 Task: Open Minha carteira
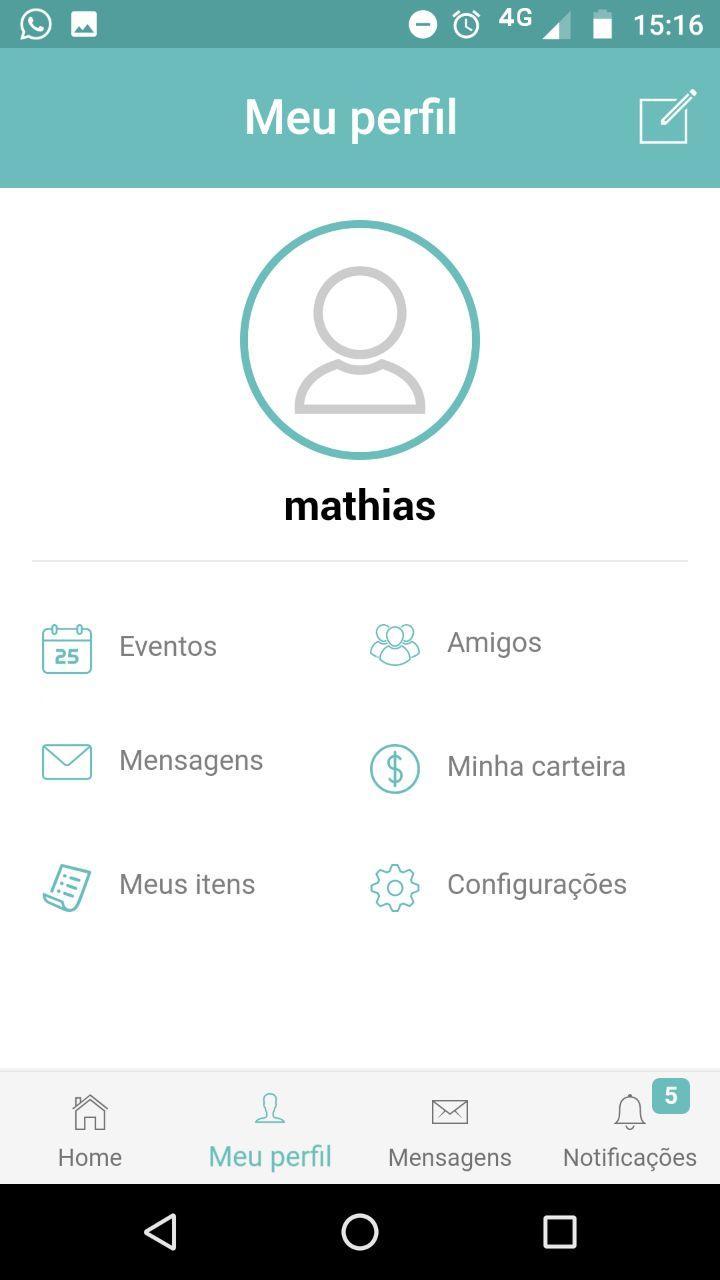click(498, 767)
